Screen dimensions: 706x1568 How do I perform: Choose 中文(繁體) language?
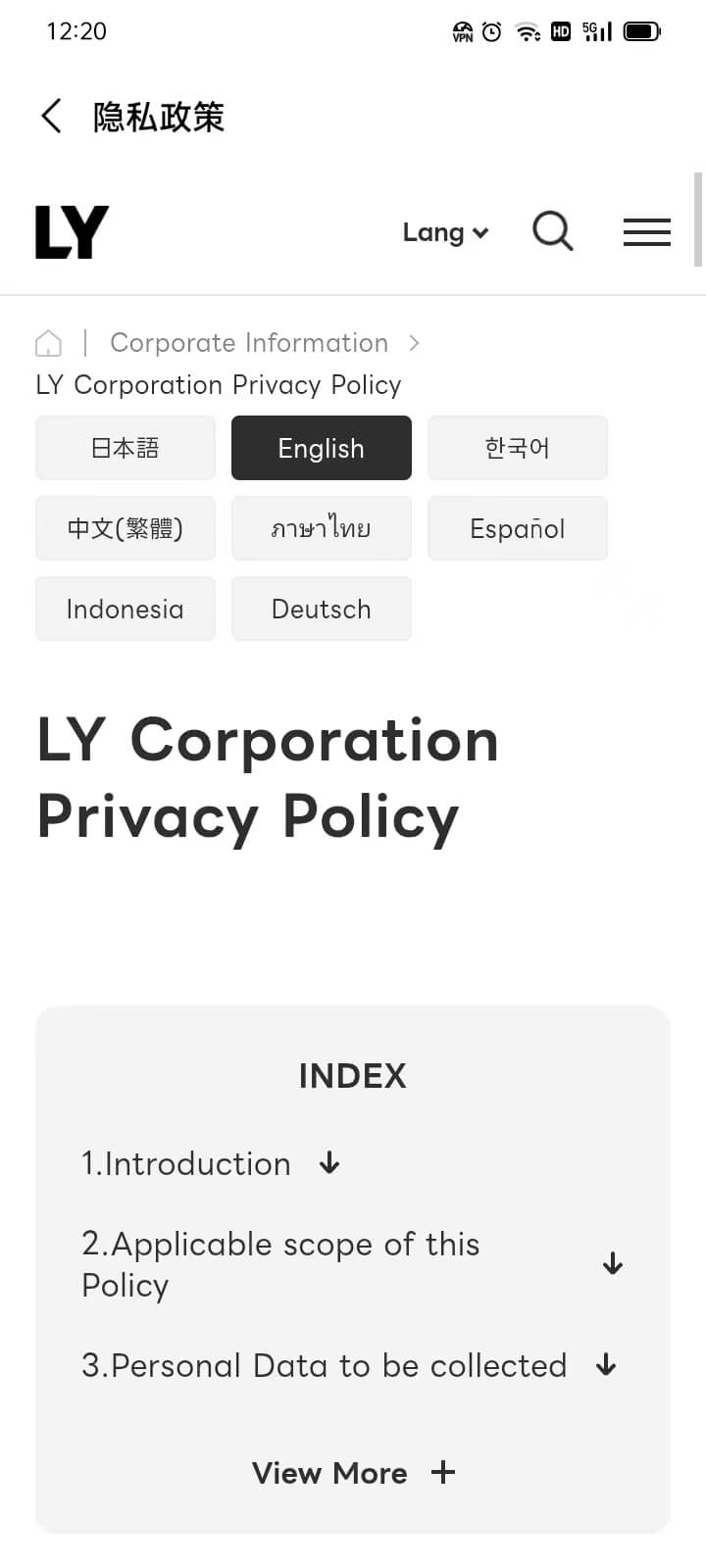[126, 528]
